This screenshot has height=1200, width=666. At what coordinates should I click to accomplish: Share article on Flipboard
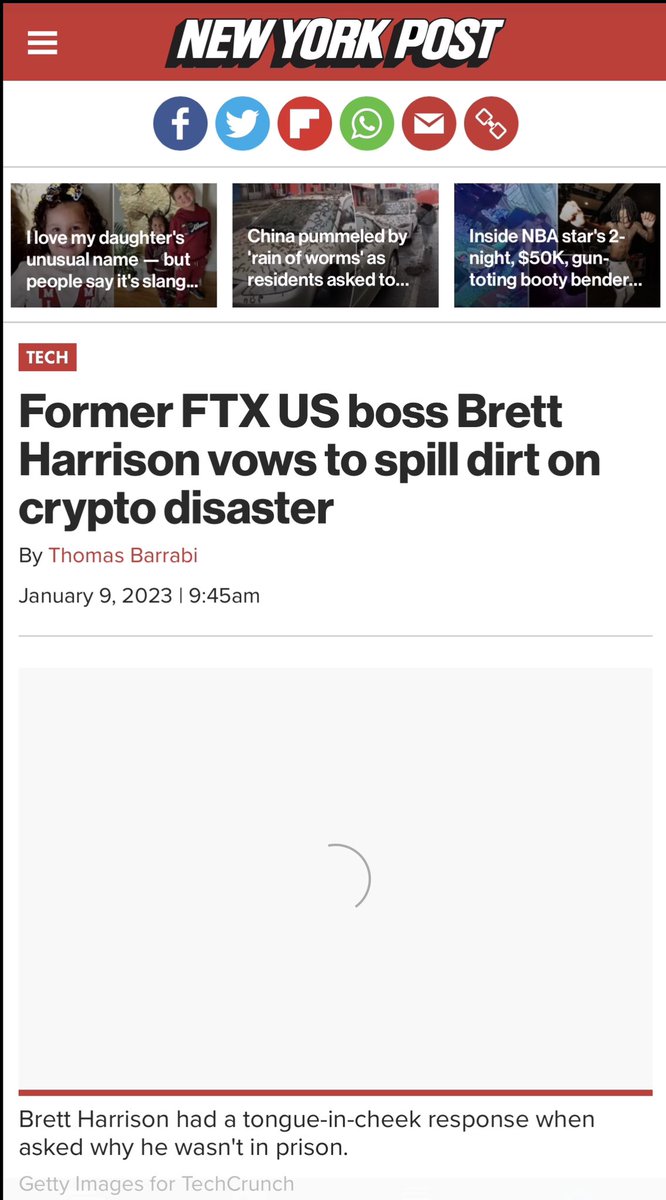pyautogui.click(x=305, y=124)
